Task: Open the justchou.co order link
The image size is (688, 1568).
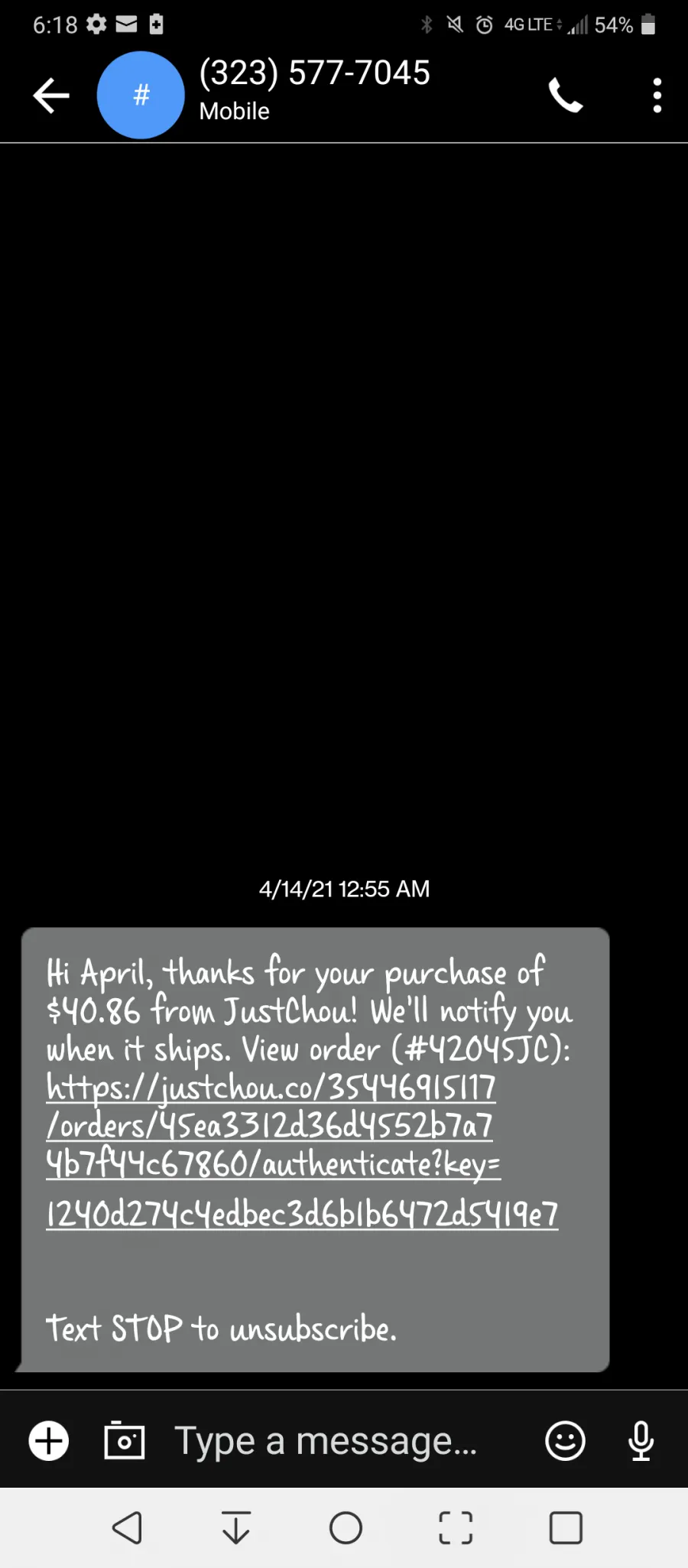Action: (x=302, y=1150)
